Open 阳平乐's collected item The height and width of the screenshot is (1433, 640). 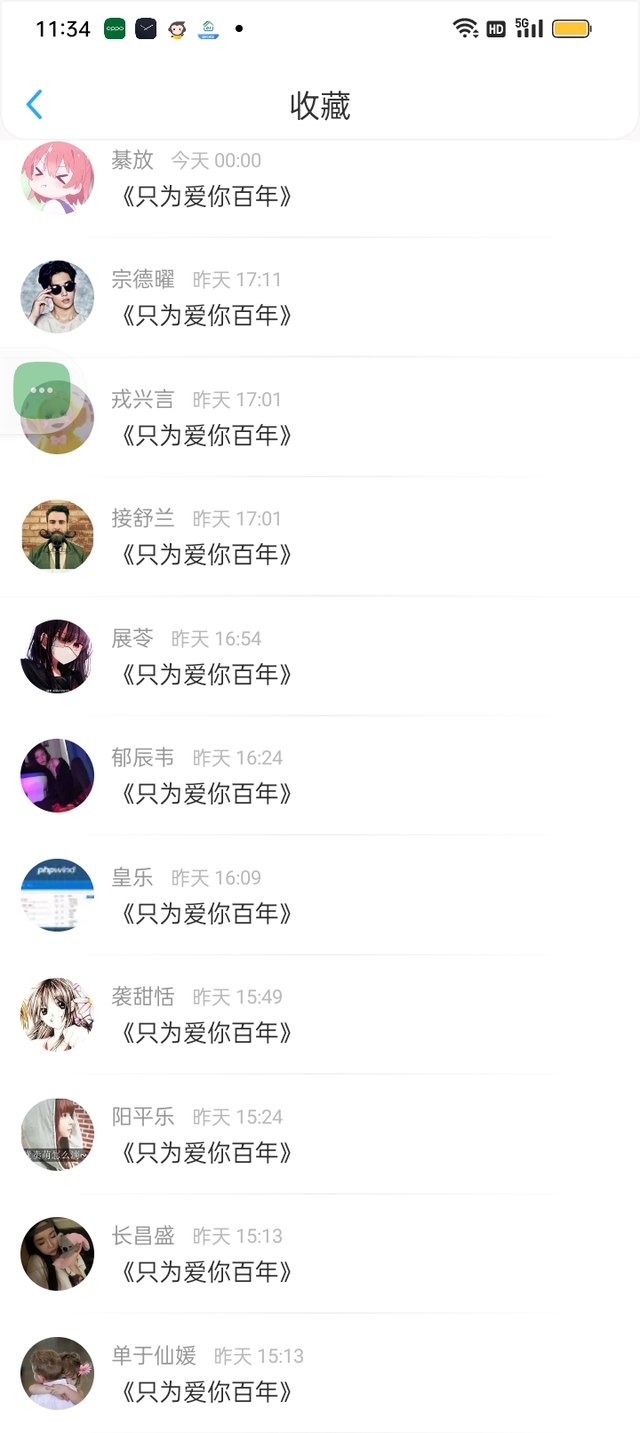206,1152
